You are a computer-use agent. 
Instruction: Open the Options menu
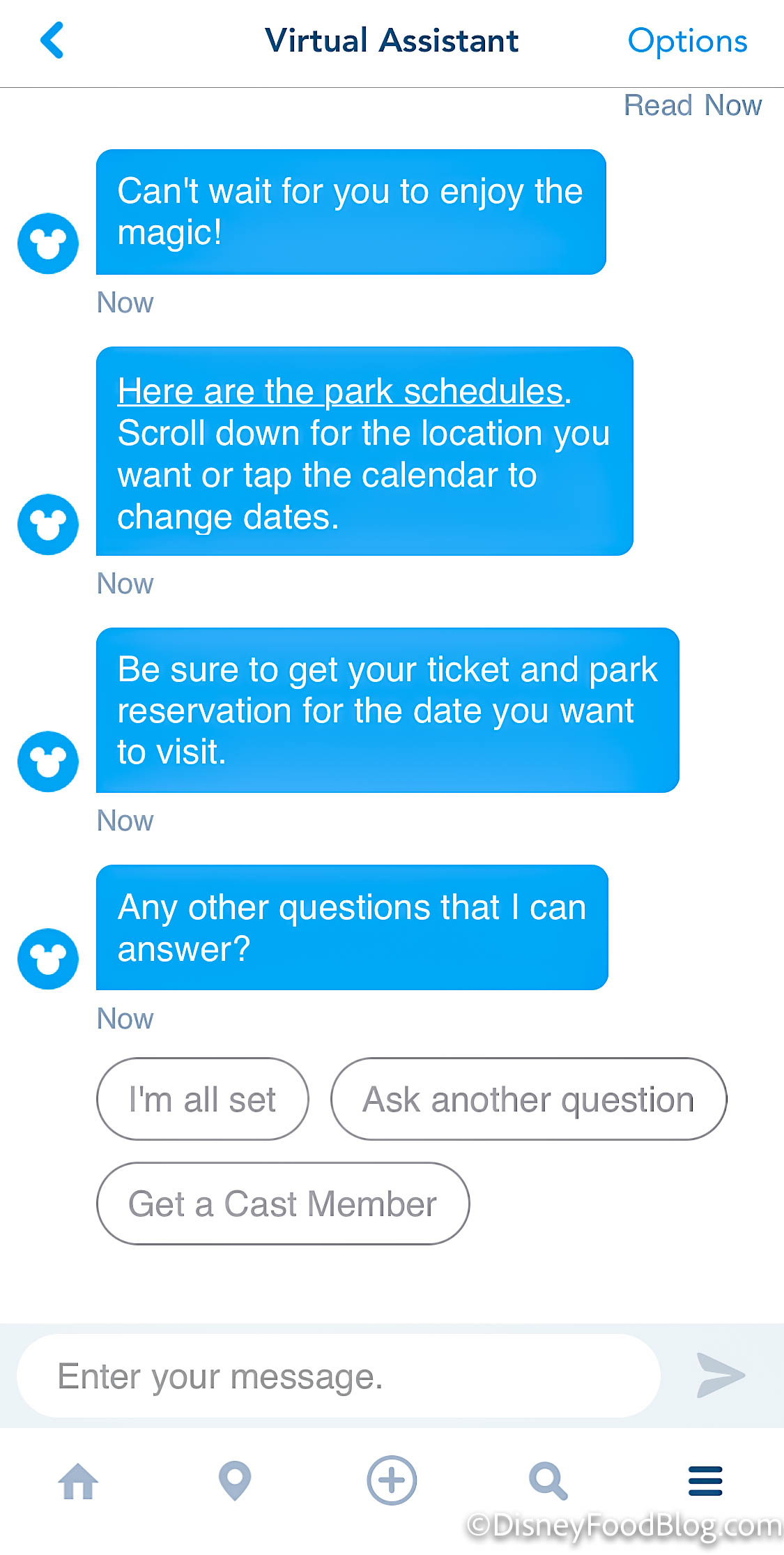tap(687, 41)
